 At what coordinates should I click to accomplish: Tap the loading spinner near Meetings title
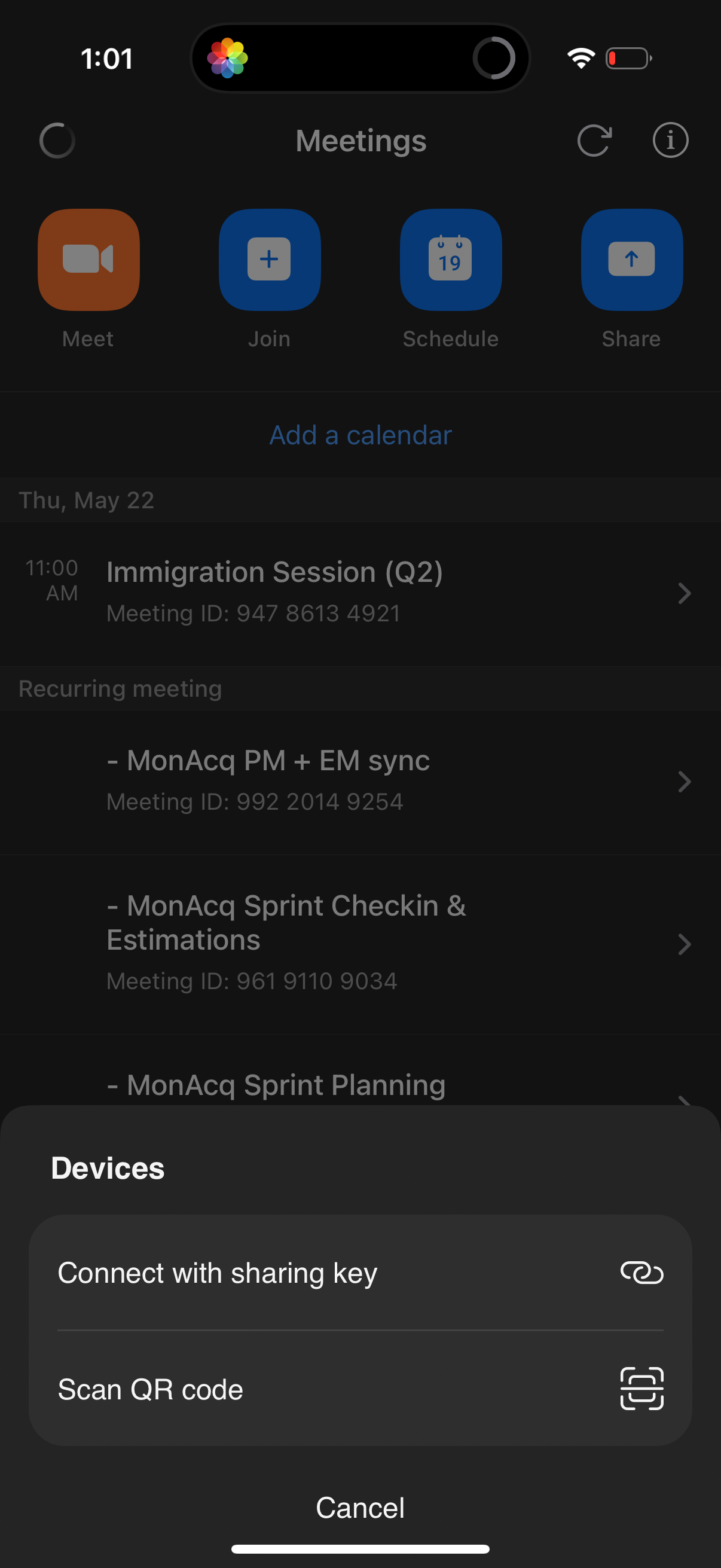coord(57,140)
